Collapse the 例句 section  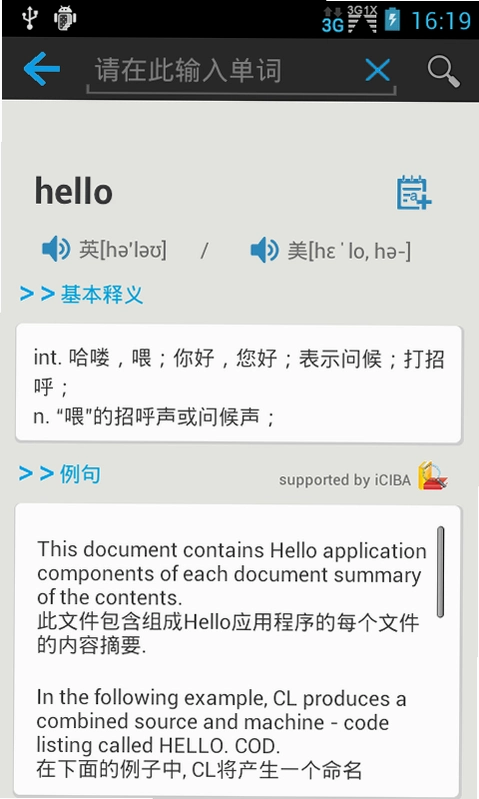(60, 474)
